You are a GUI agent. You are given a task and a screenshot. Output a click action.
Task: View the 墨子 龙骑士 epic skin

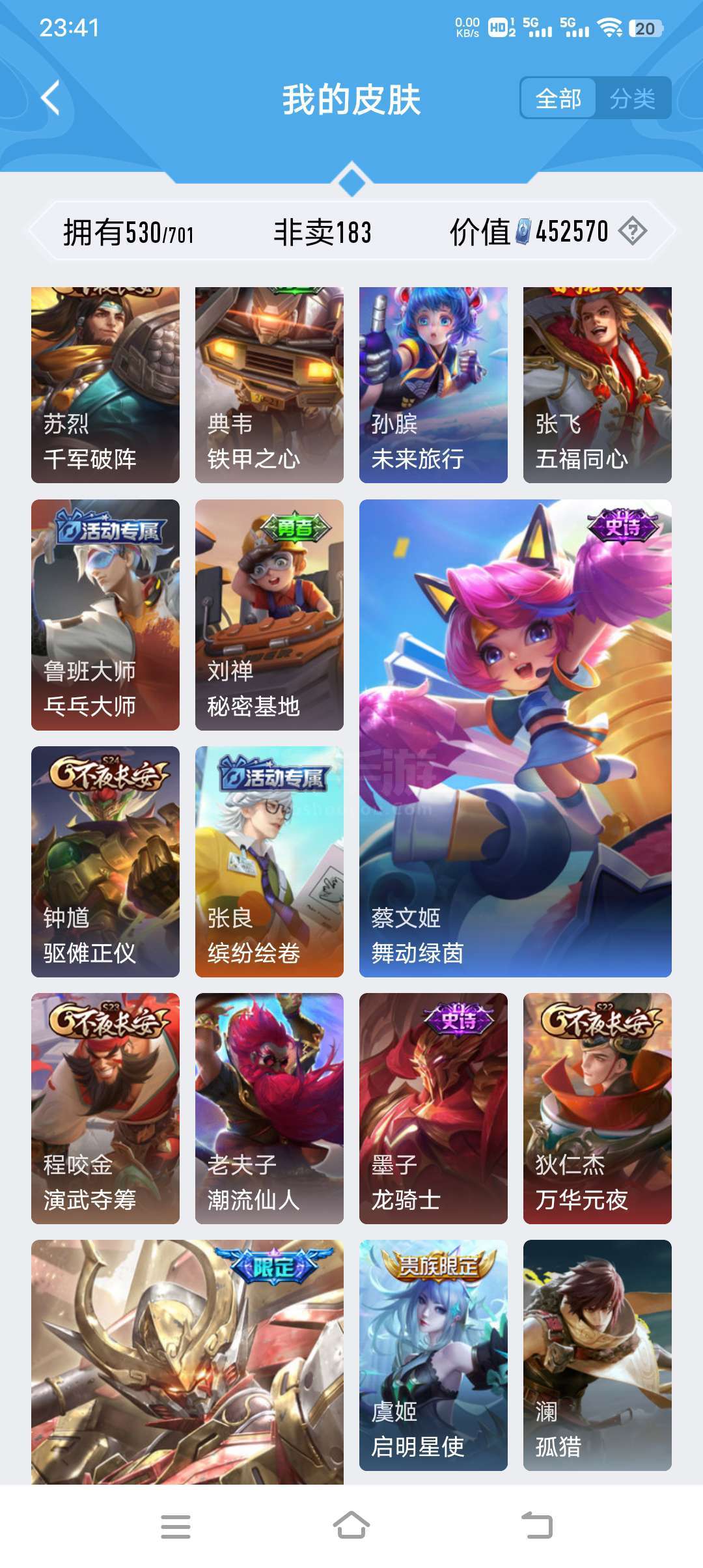tap(434, 1108)
